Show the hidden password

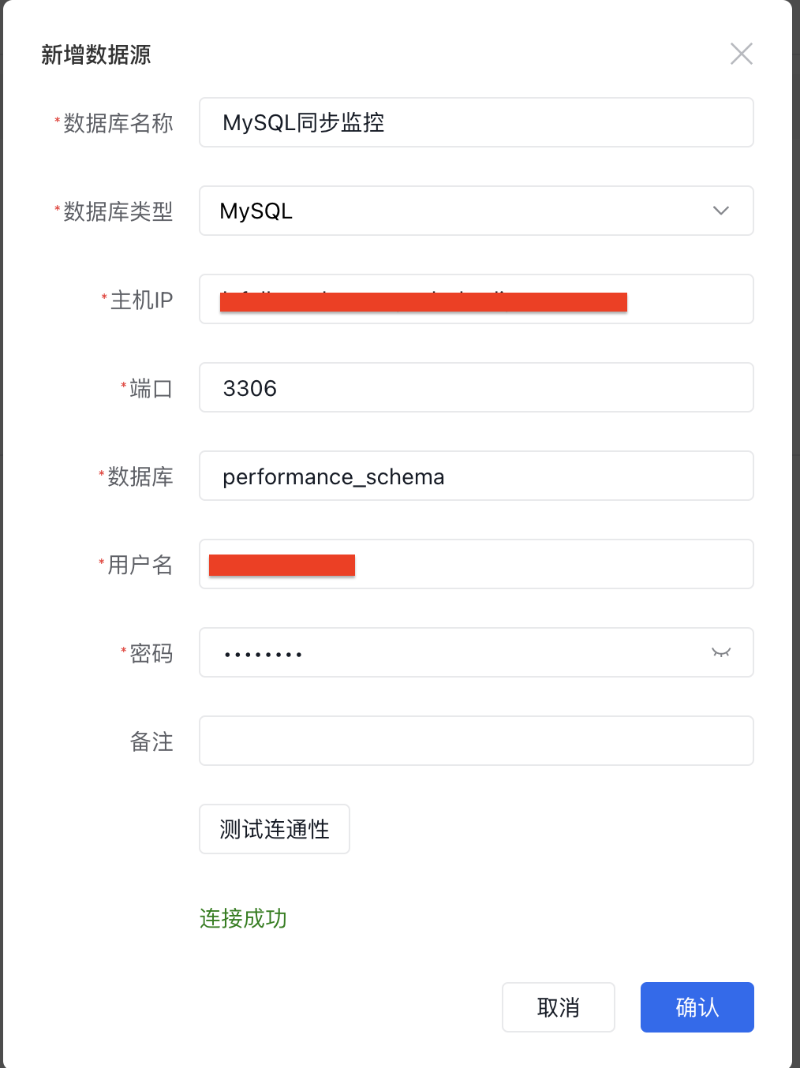pos(721,653)
